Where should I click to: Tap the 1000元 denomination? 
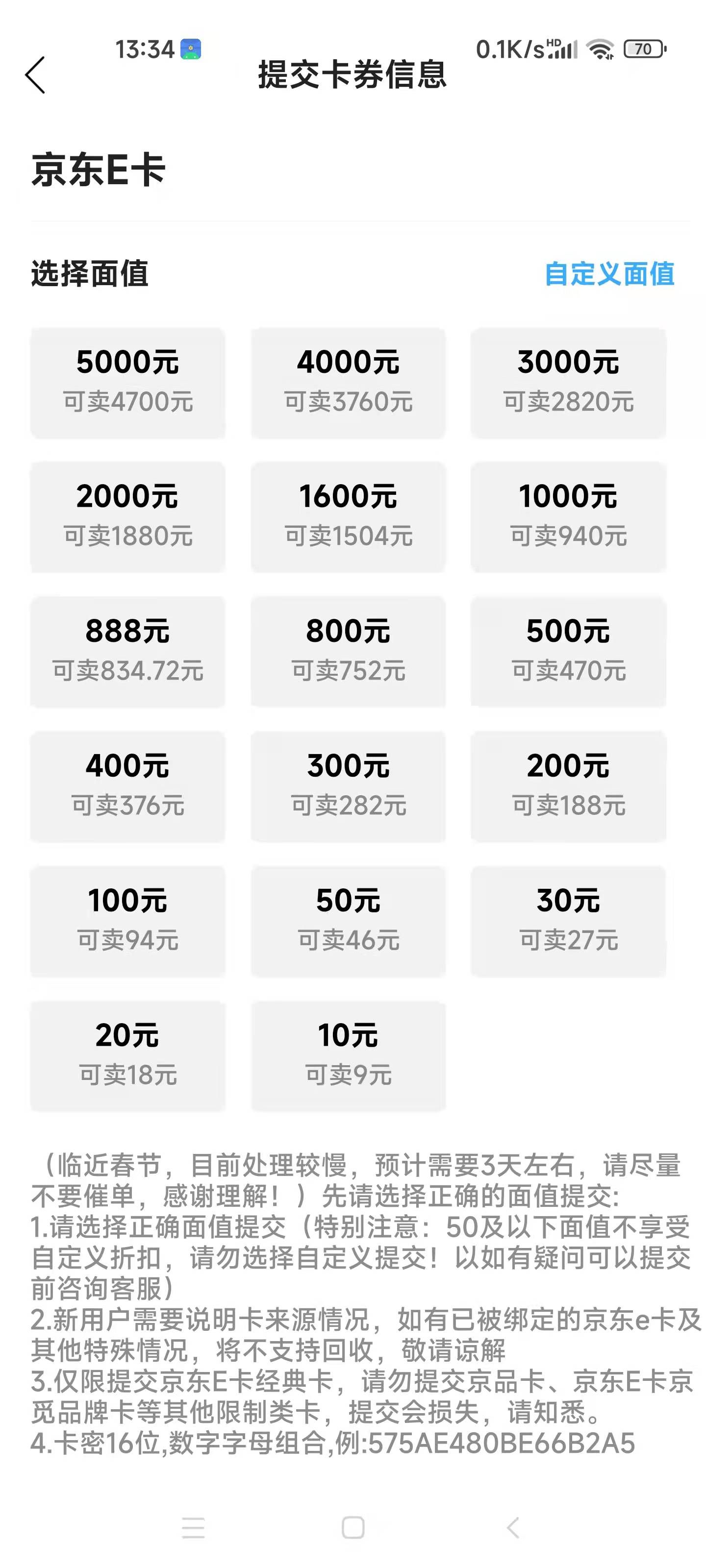click(568, 517)
